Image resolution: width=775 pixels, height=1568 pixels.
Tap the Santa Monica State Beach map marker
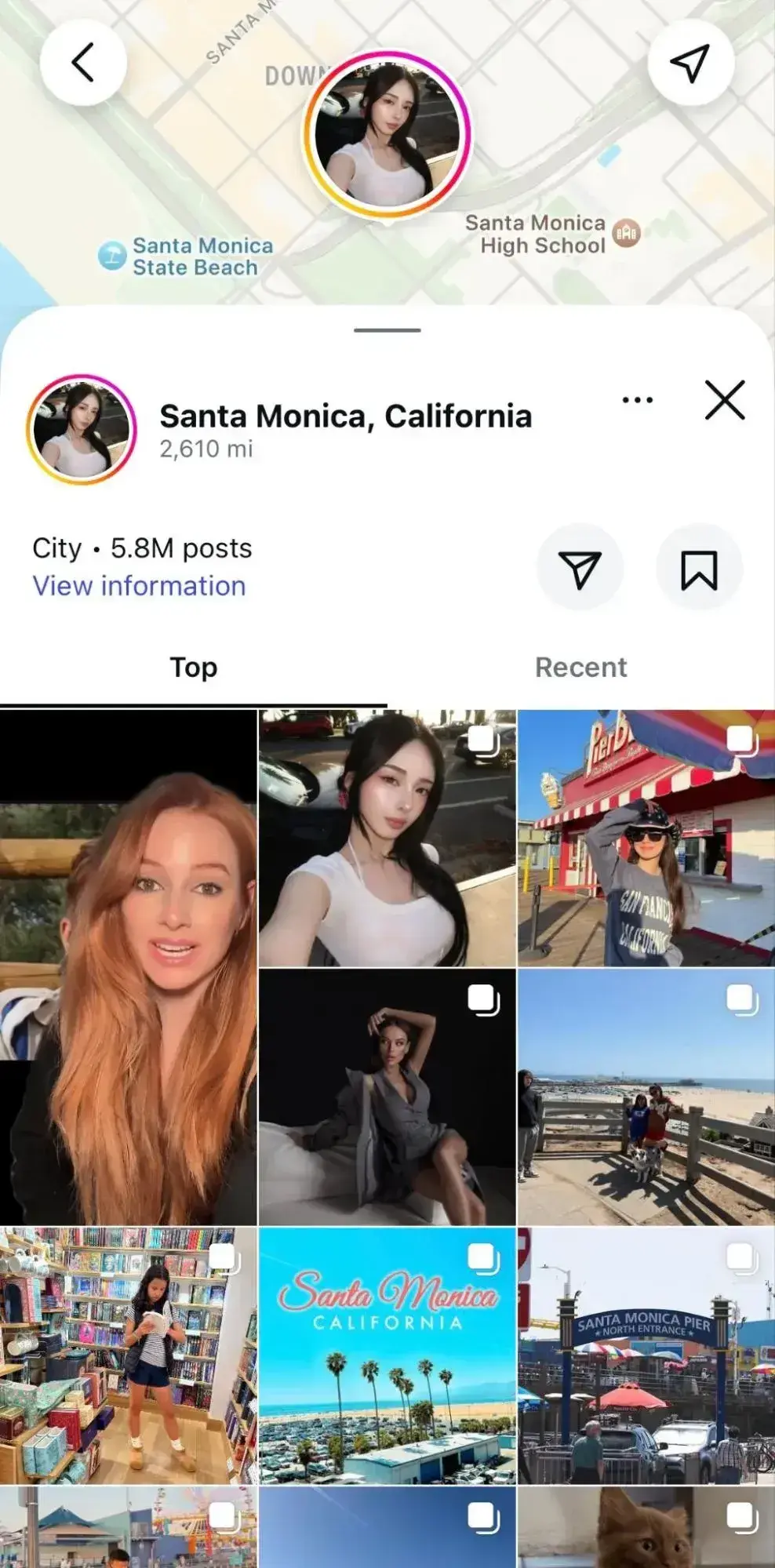112,256
